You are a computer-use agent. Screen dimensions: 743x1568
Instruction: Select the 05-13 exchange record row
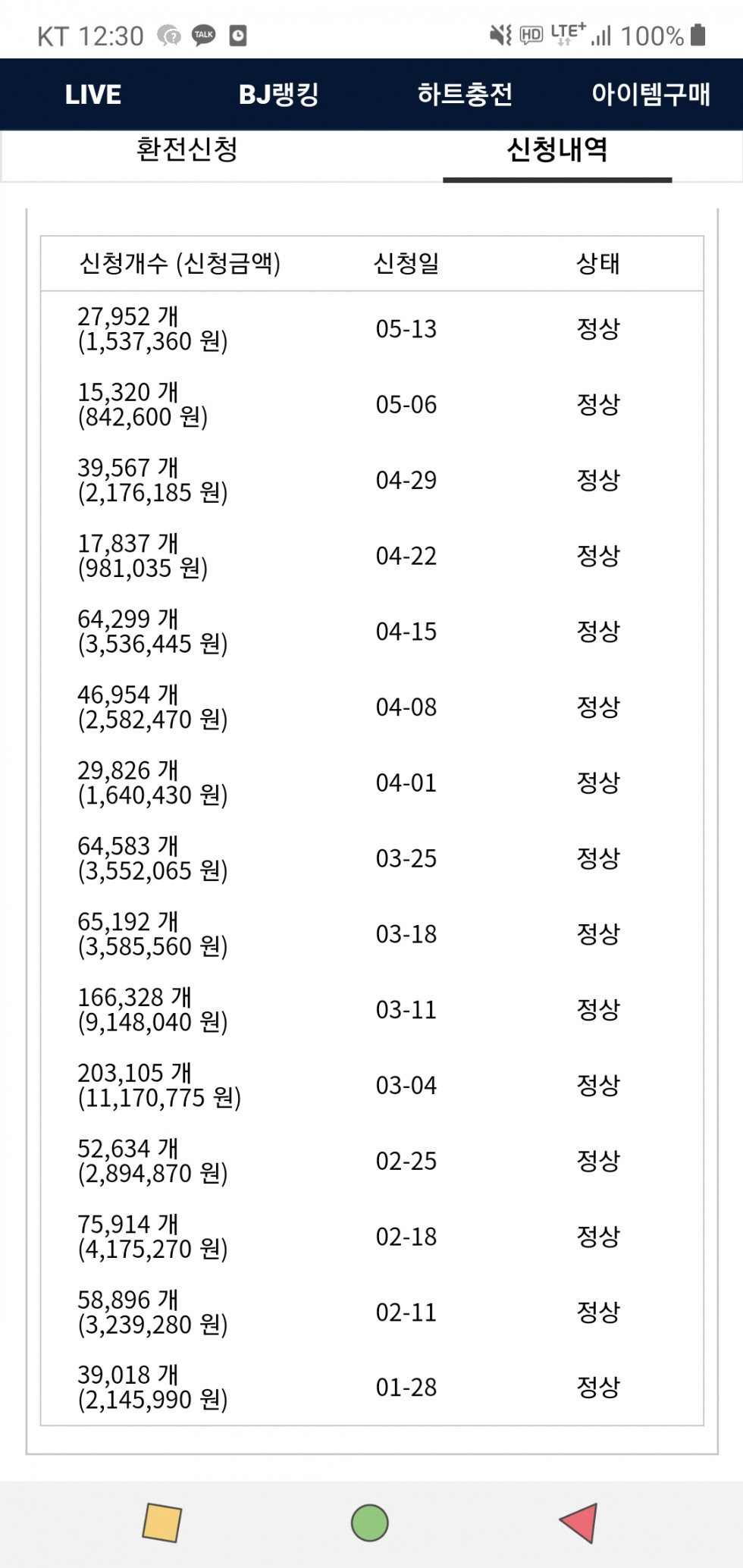tap(371, 328)
